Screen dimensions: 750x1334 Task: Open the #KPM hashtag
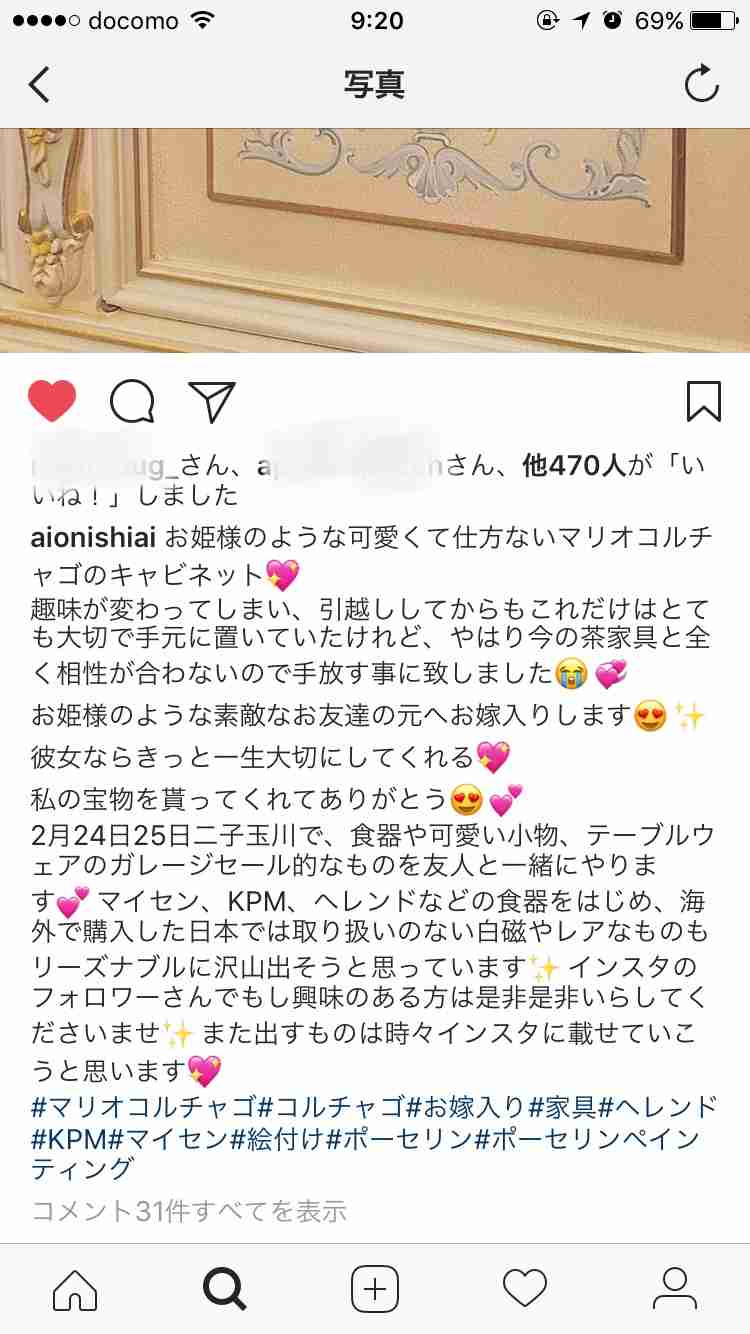pyautogui.click(x=68, y=1138)
